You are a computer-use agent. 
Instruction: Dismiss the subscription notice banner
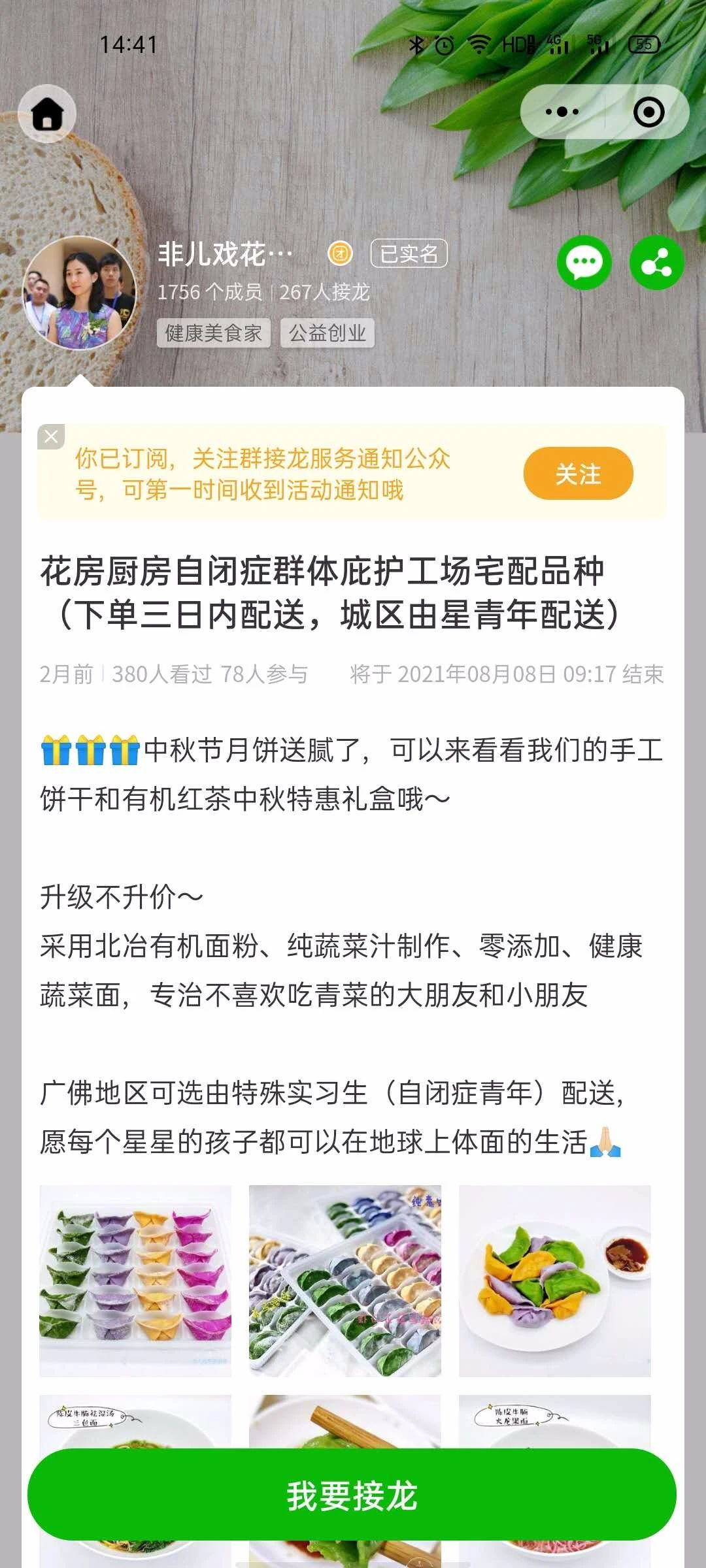[51, 436]
